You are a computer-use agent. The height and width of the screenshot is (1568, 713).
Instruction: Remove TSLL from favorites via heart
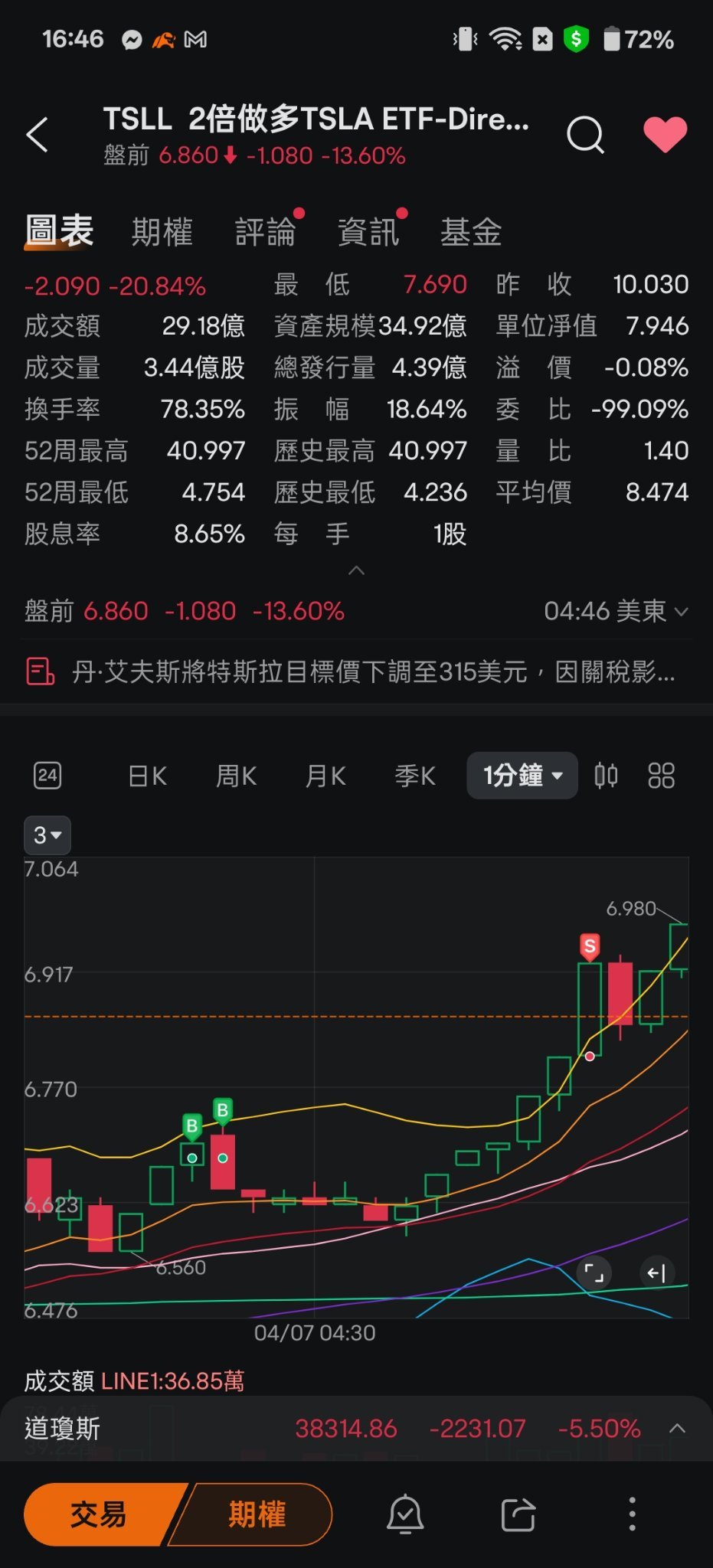665,135
